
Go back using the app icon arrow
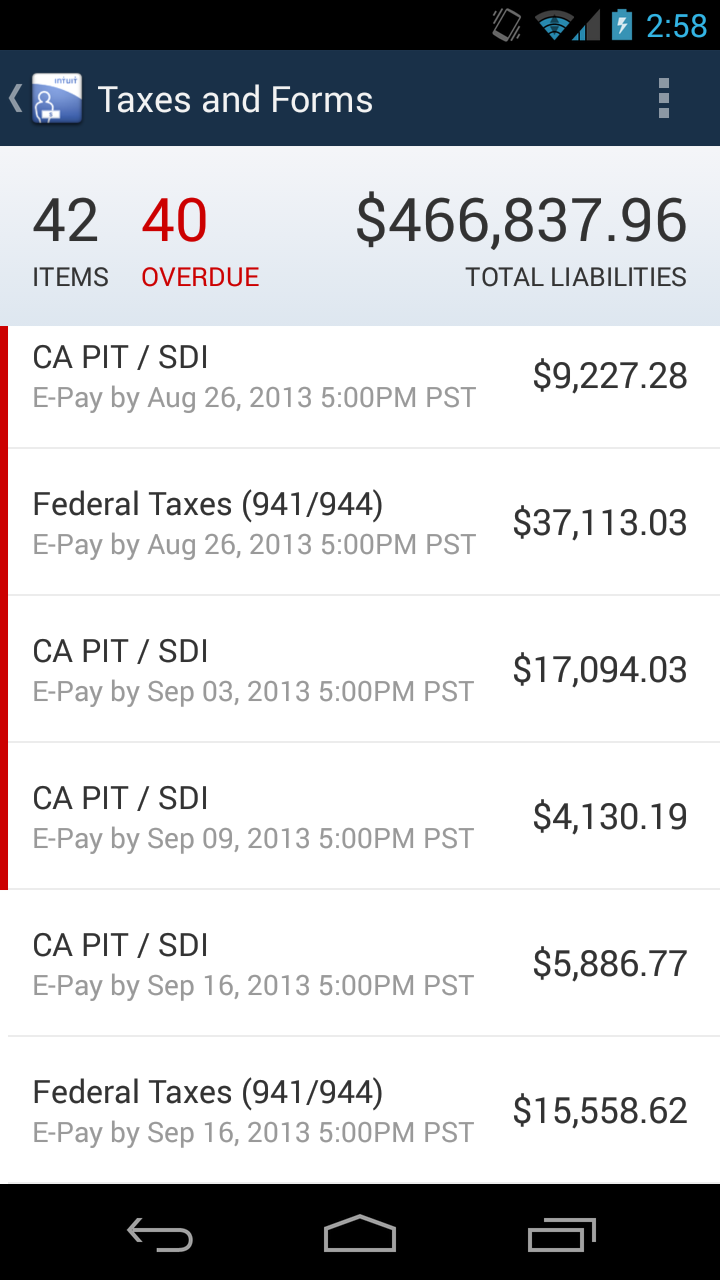click(x=46, y=98)
